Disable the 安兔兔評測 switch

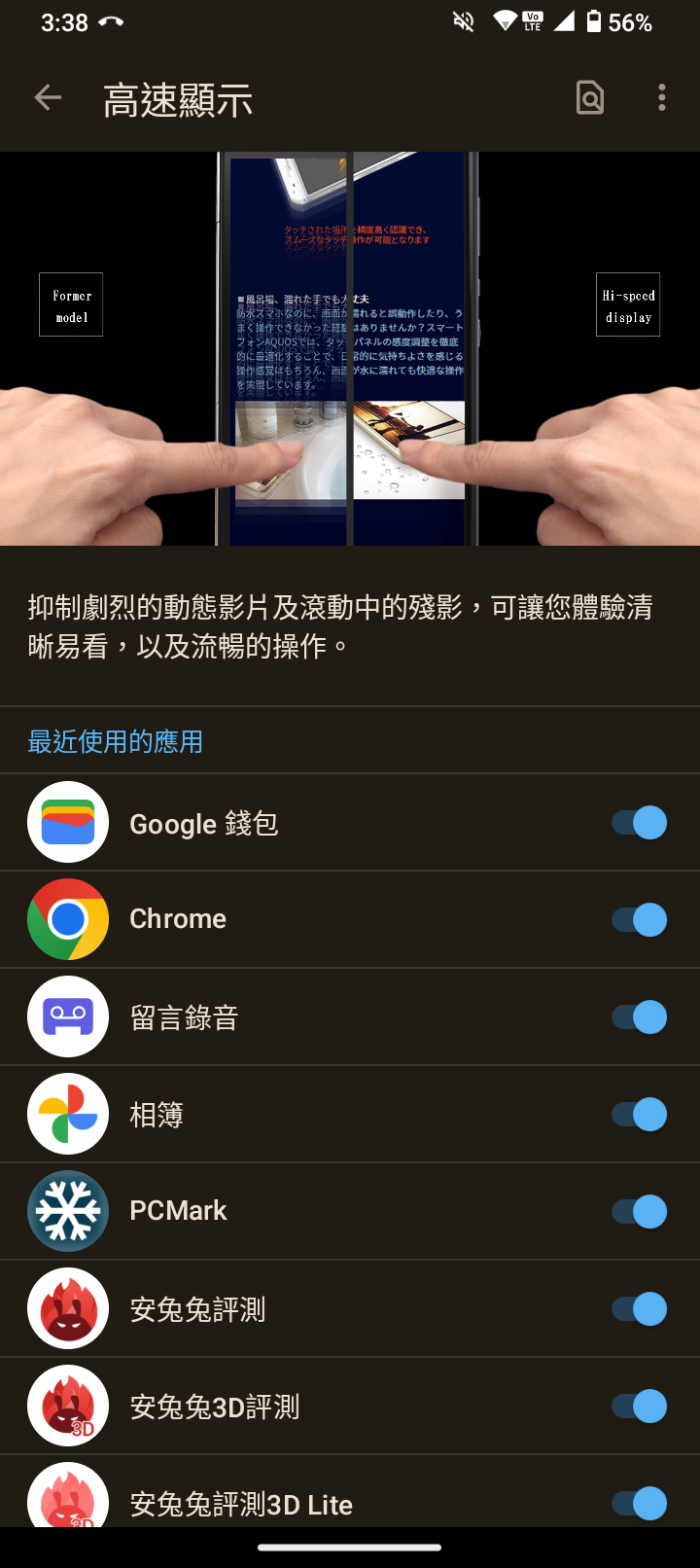coord(639,1309)
